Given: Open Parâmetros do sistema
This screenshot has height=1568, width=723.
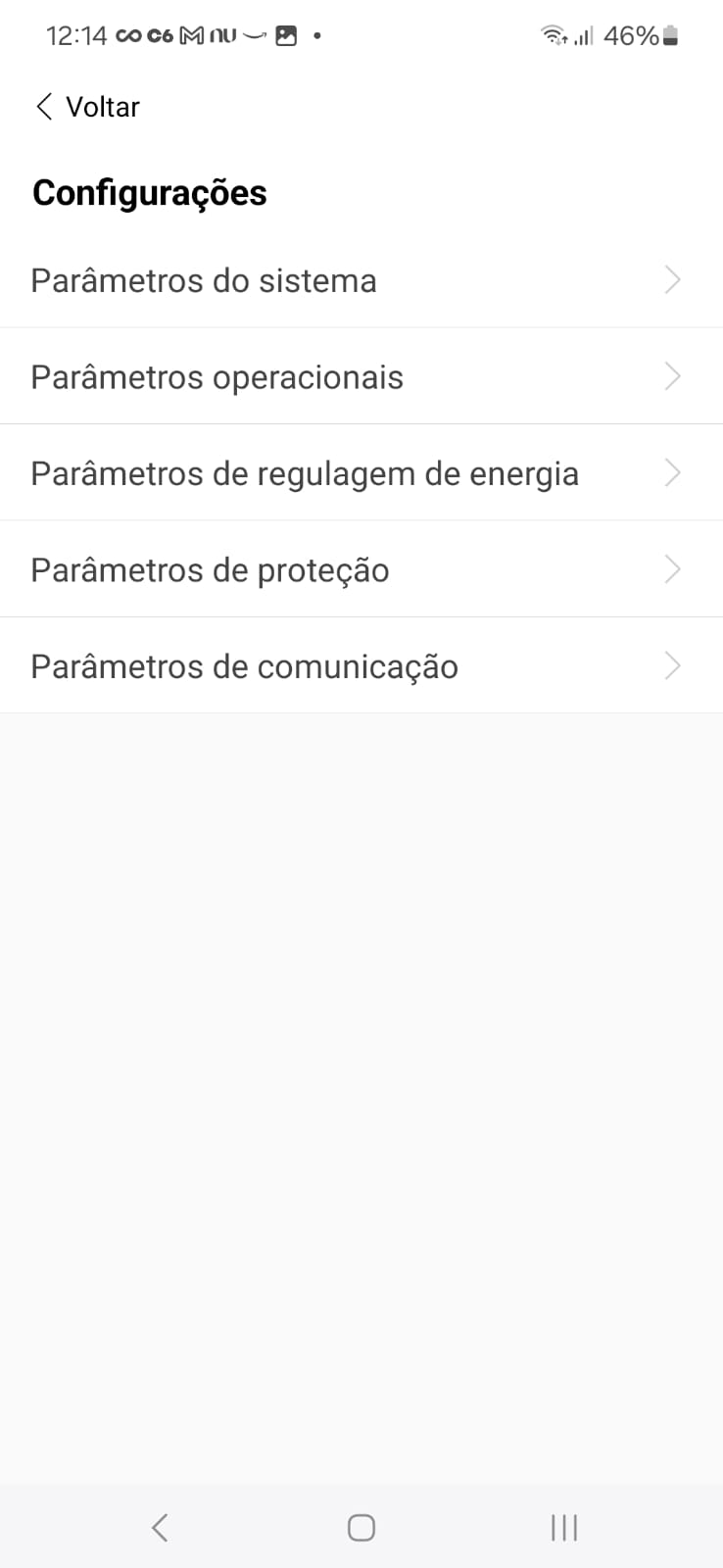Looking at the screenshot, I should [x=361, y=280].
